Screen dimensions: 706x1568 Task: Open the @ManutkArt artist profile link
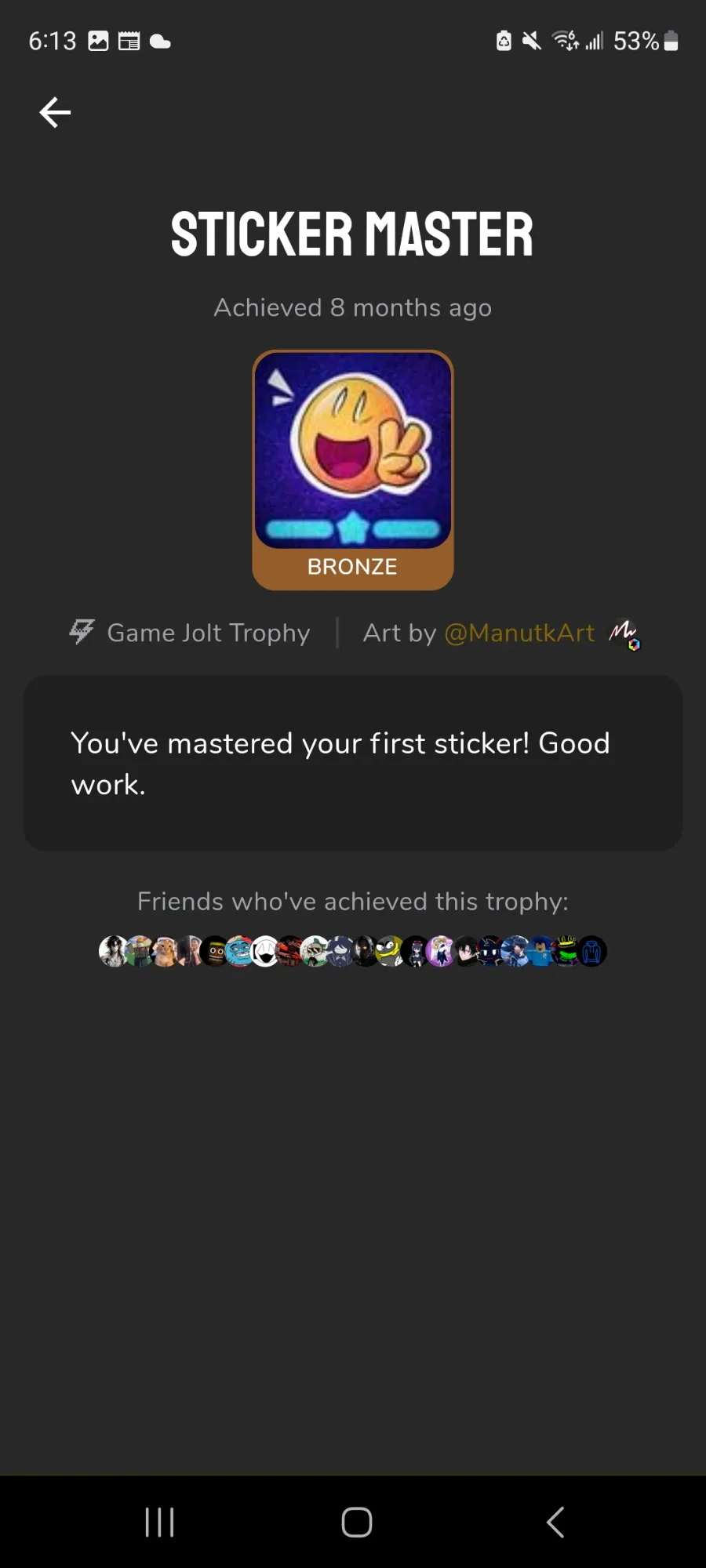(519, 633)
